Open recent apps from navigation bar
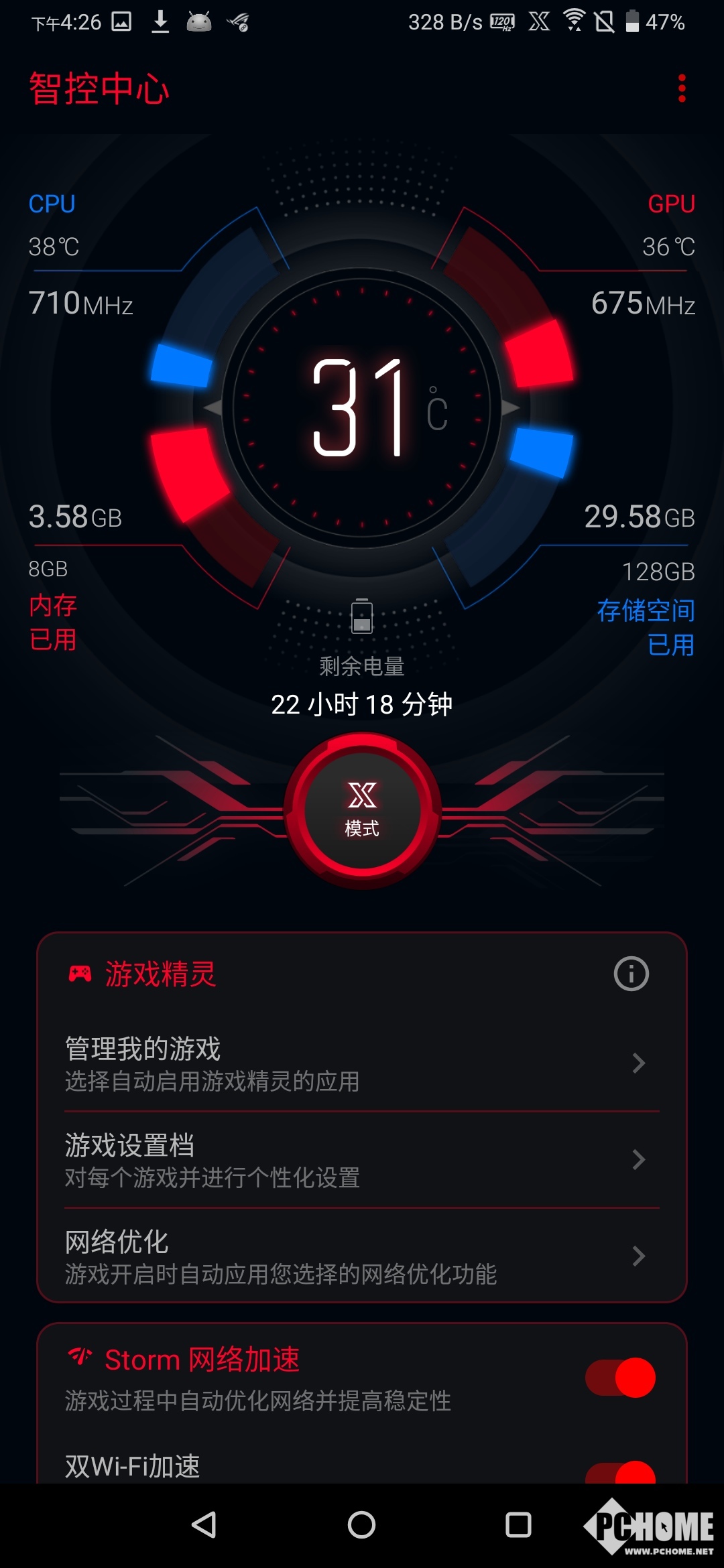724x1568 pixels. point(518,1525)
